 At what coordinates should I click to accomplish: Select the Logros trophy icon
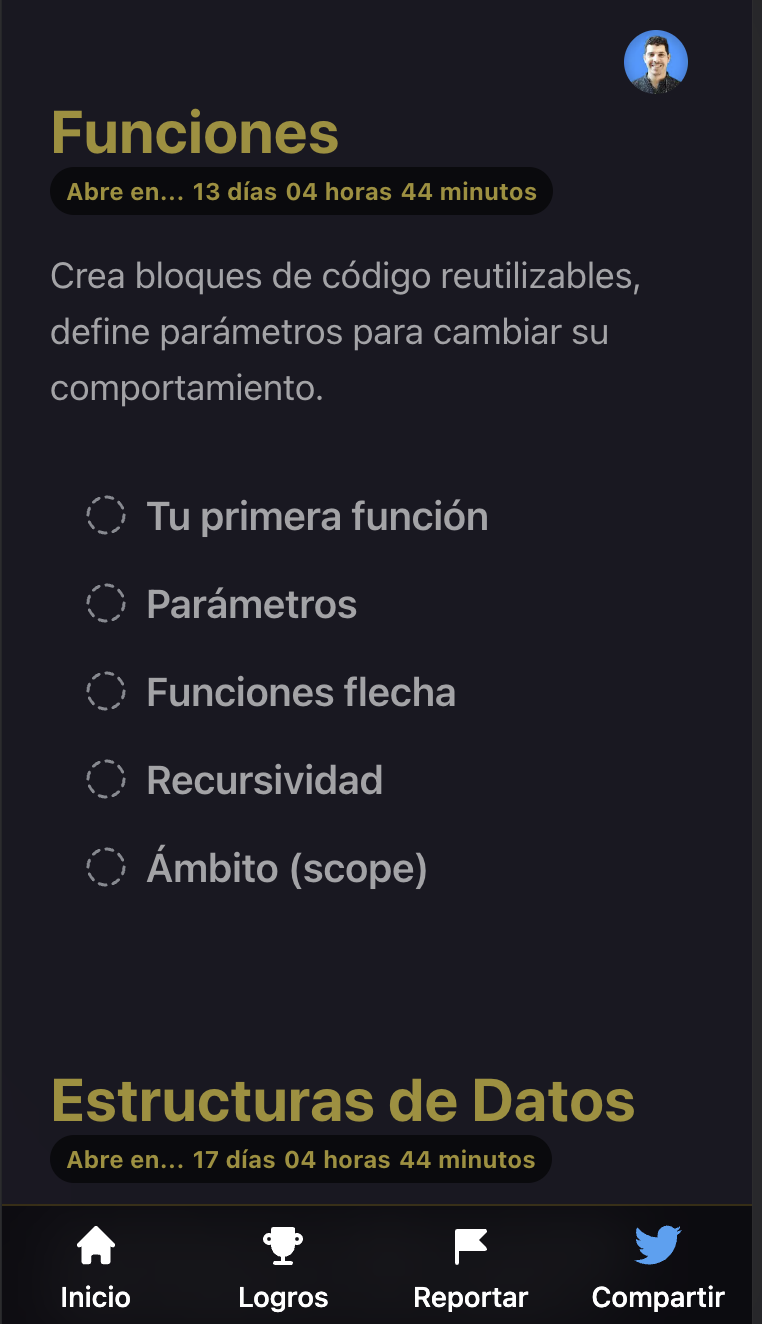click(283, 1246)
